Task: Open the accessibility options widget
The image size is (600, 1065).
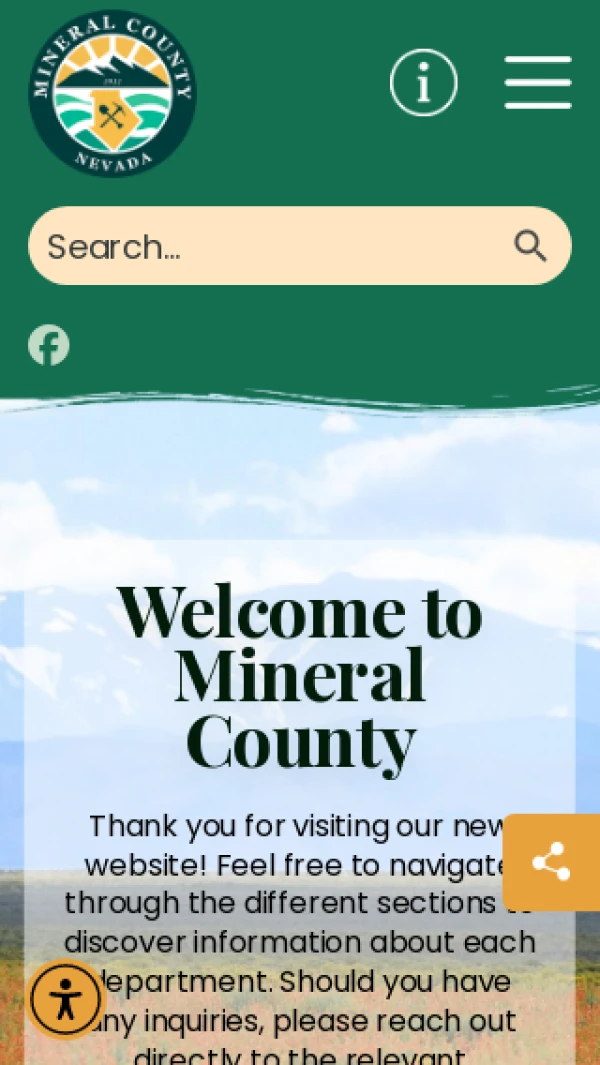Action: [66, 999]
